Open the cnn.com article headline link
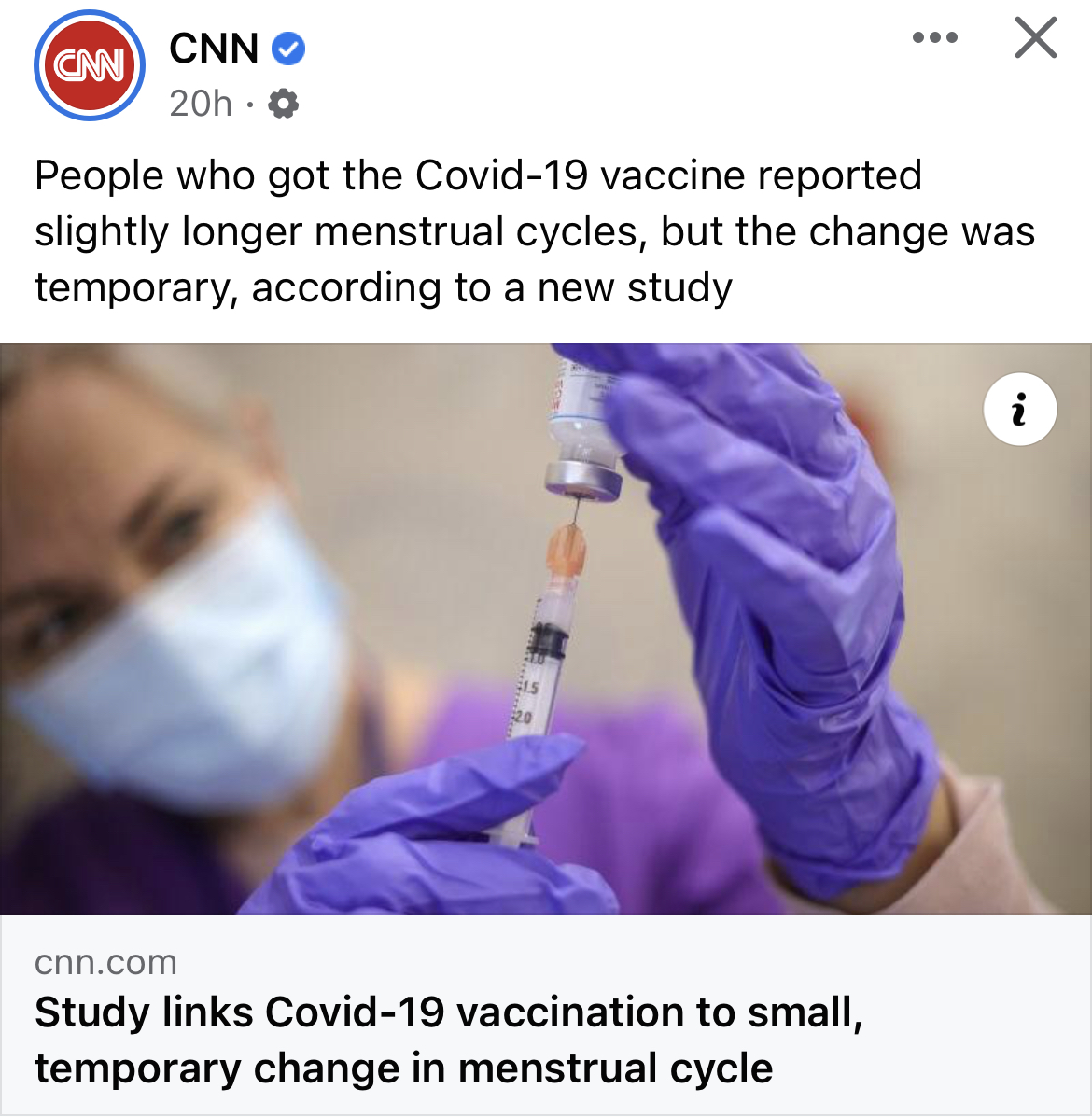 (448, 1040)
